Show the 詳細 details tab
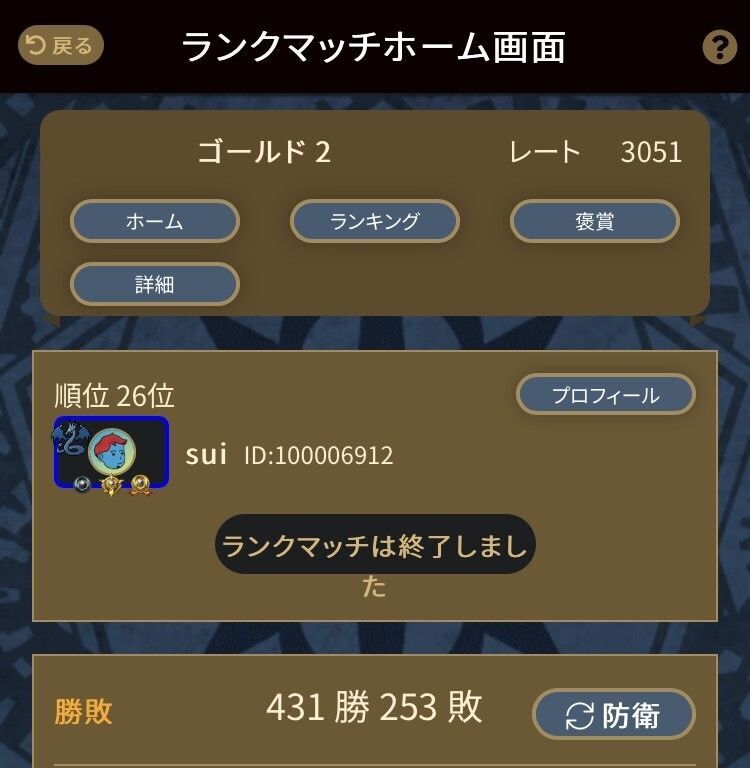Image resolution: width=750 pixels, height=768 pixels. [x=155, y=284]
